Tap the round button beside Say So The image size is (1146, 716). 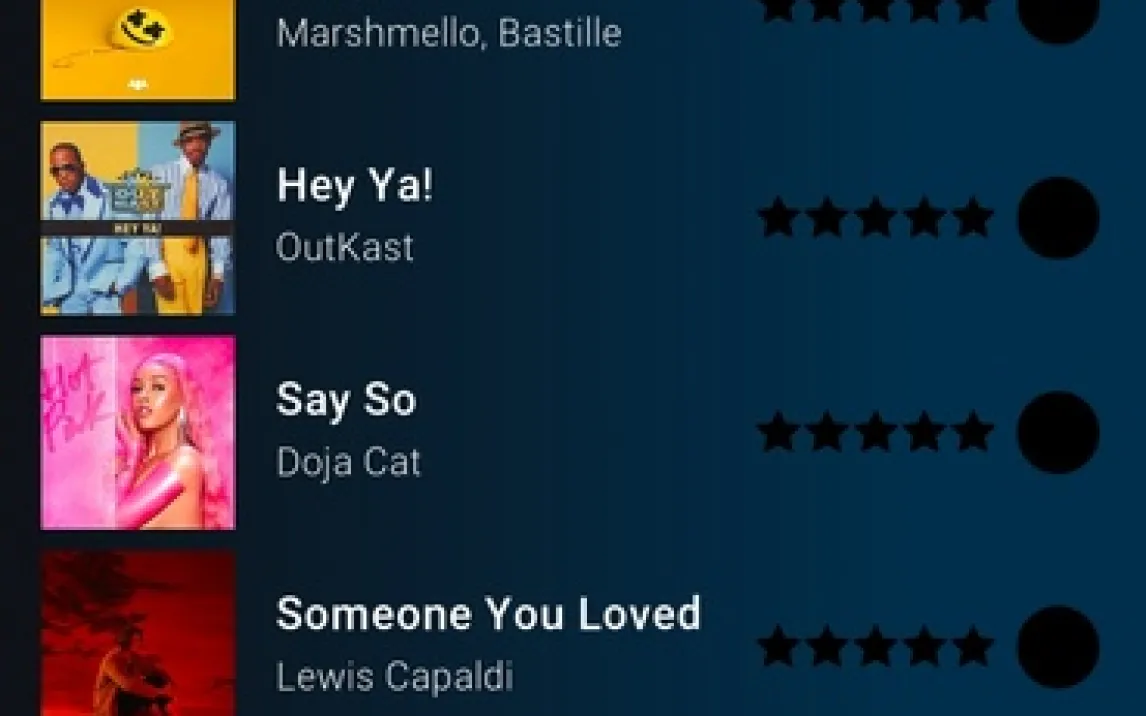[1058, 432]
